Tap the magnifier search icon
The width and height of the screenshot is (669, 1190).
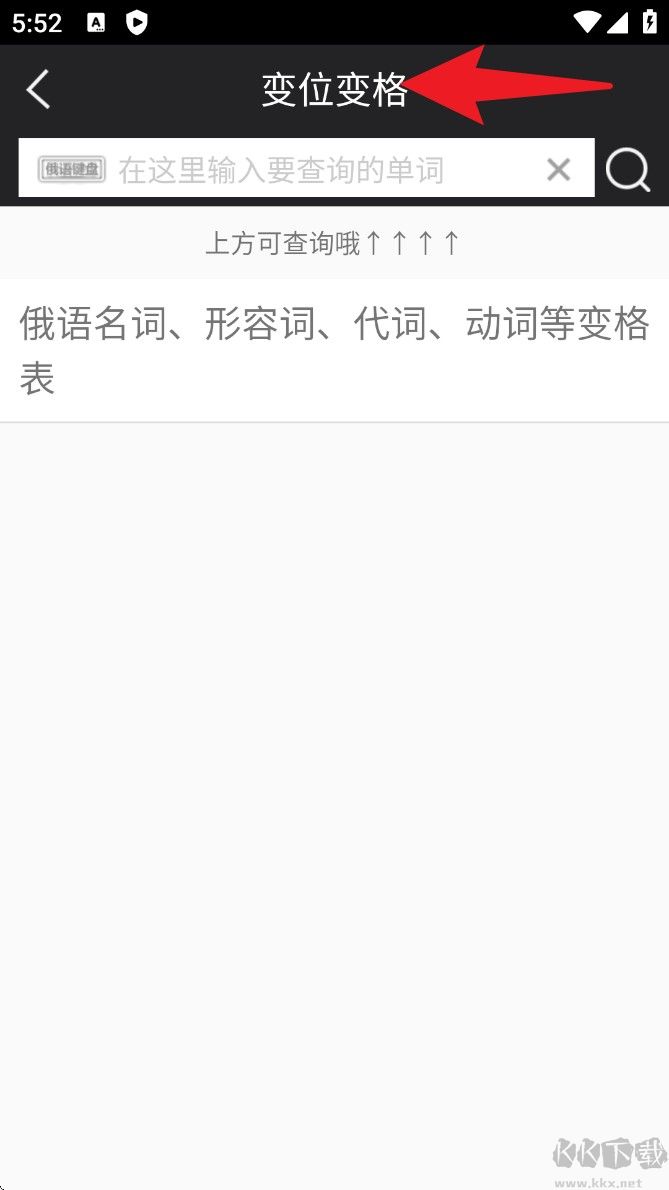coord(628,169)
